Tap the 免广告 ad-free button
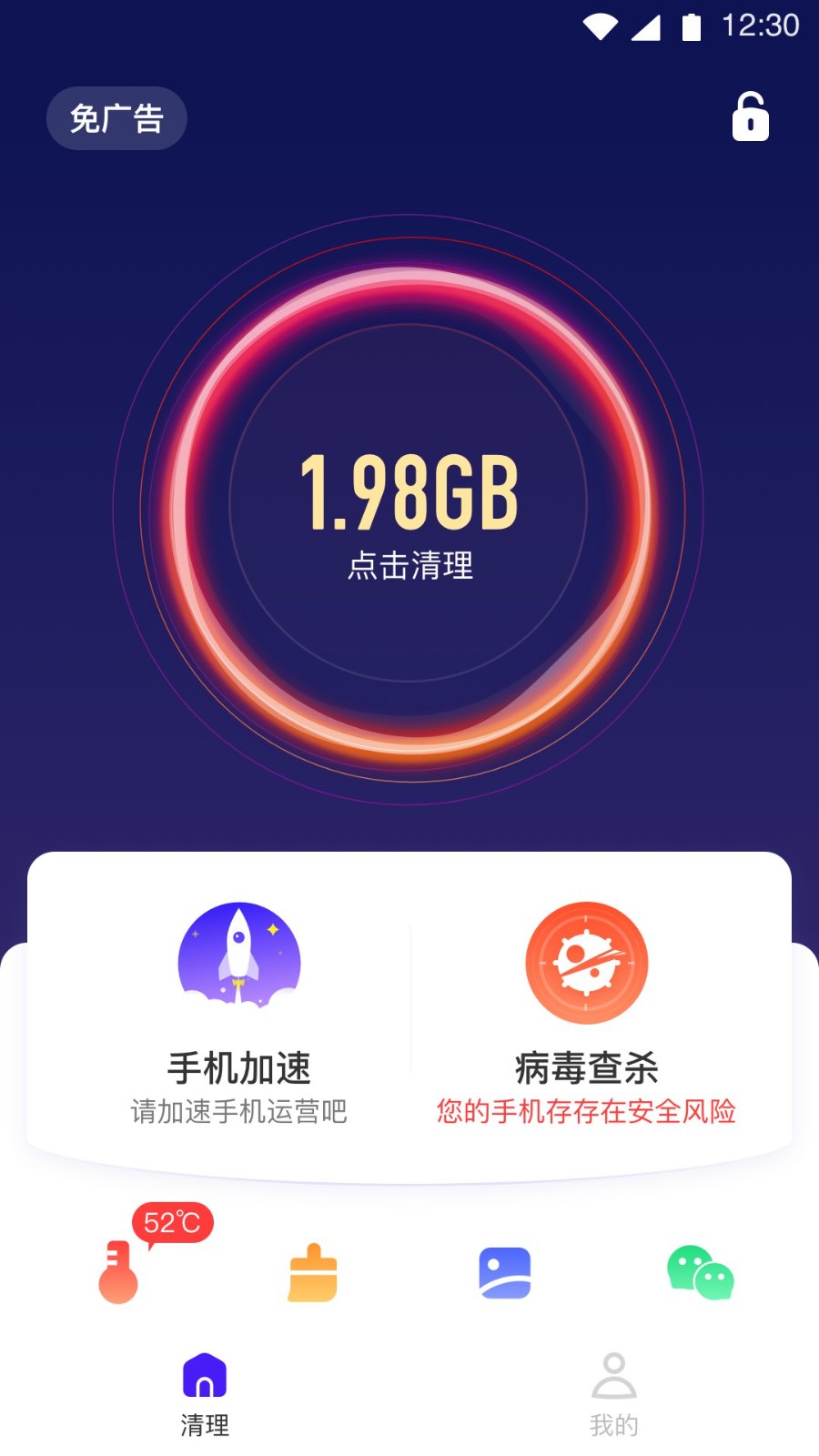Viewport: 819px width, 1456px height. [116, 118]
